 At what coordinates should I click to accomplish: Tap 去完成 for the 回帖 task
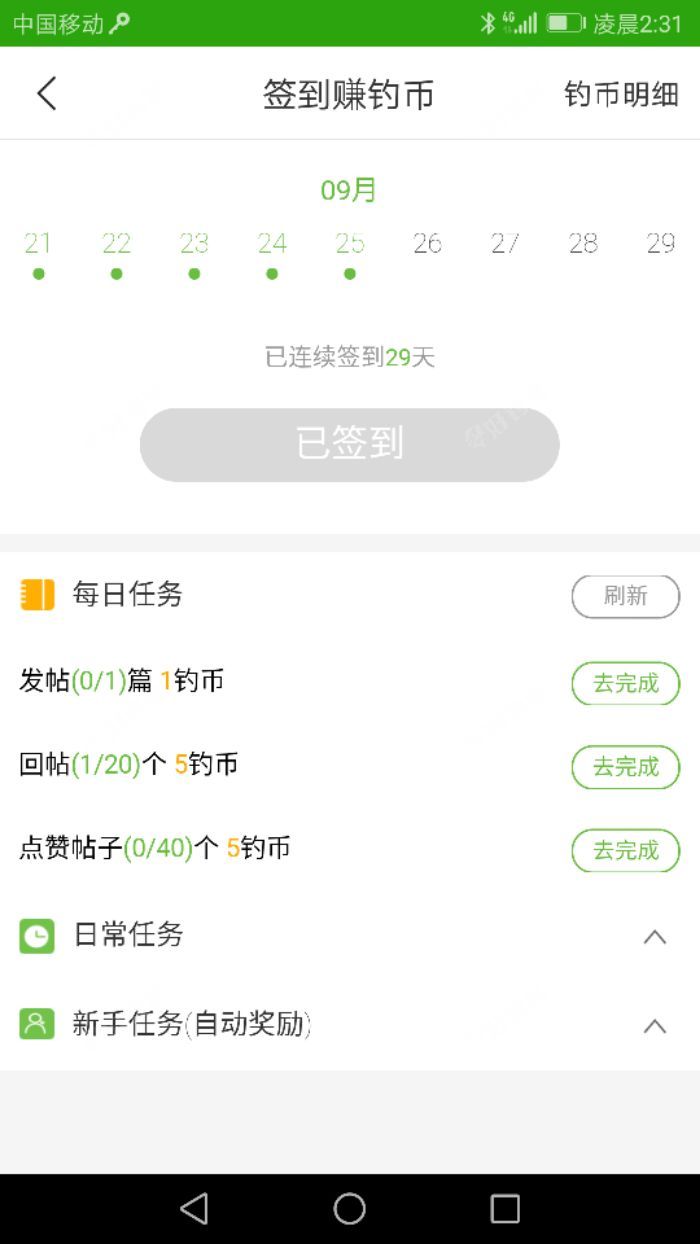click(x=625, y=767)
